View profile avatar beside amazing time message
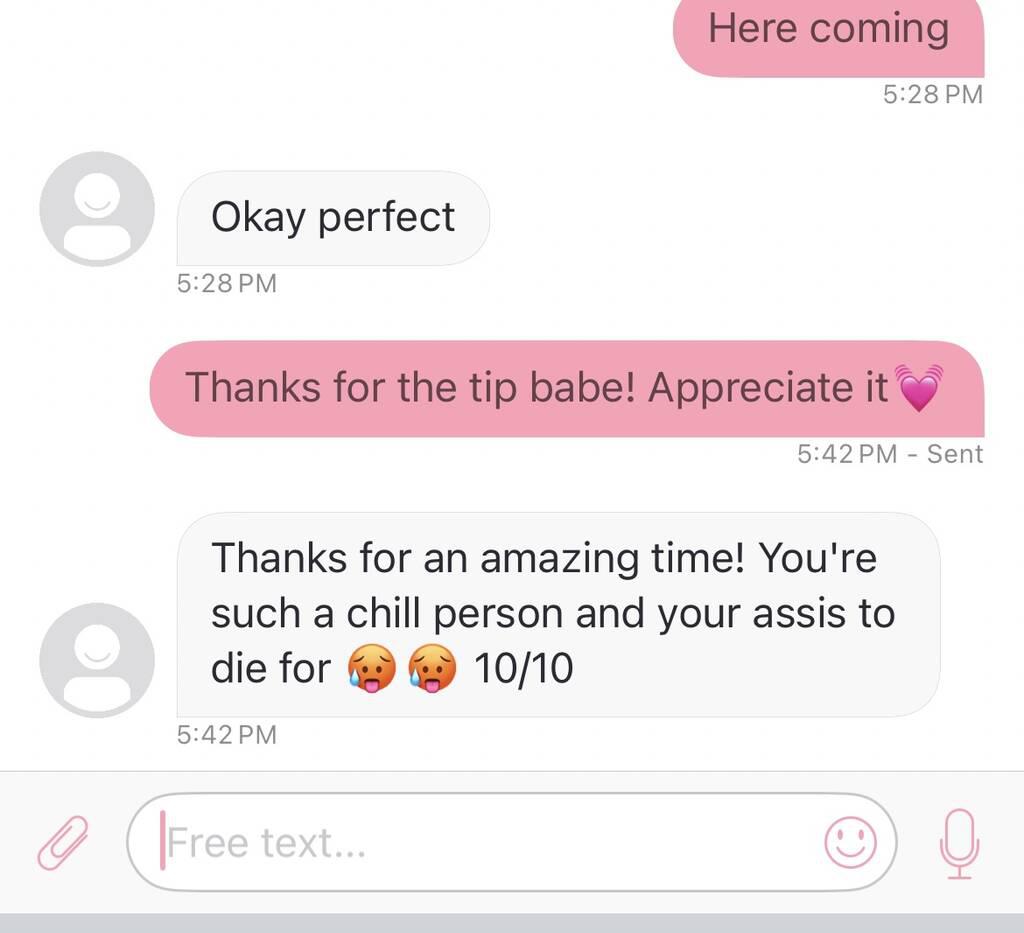The width and height of the screenshot is (1024, 933). point(97,660)
